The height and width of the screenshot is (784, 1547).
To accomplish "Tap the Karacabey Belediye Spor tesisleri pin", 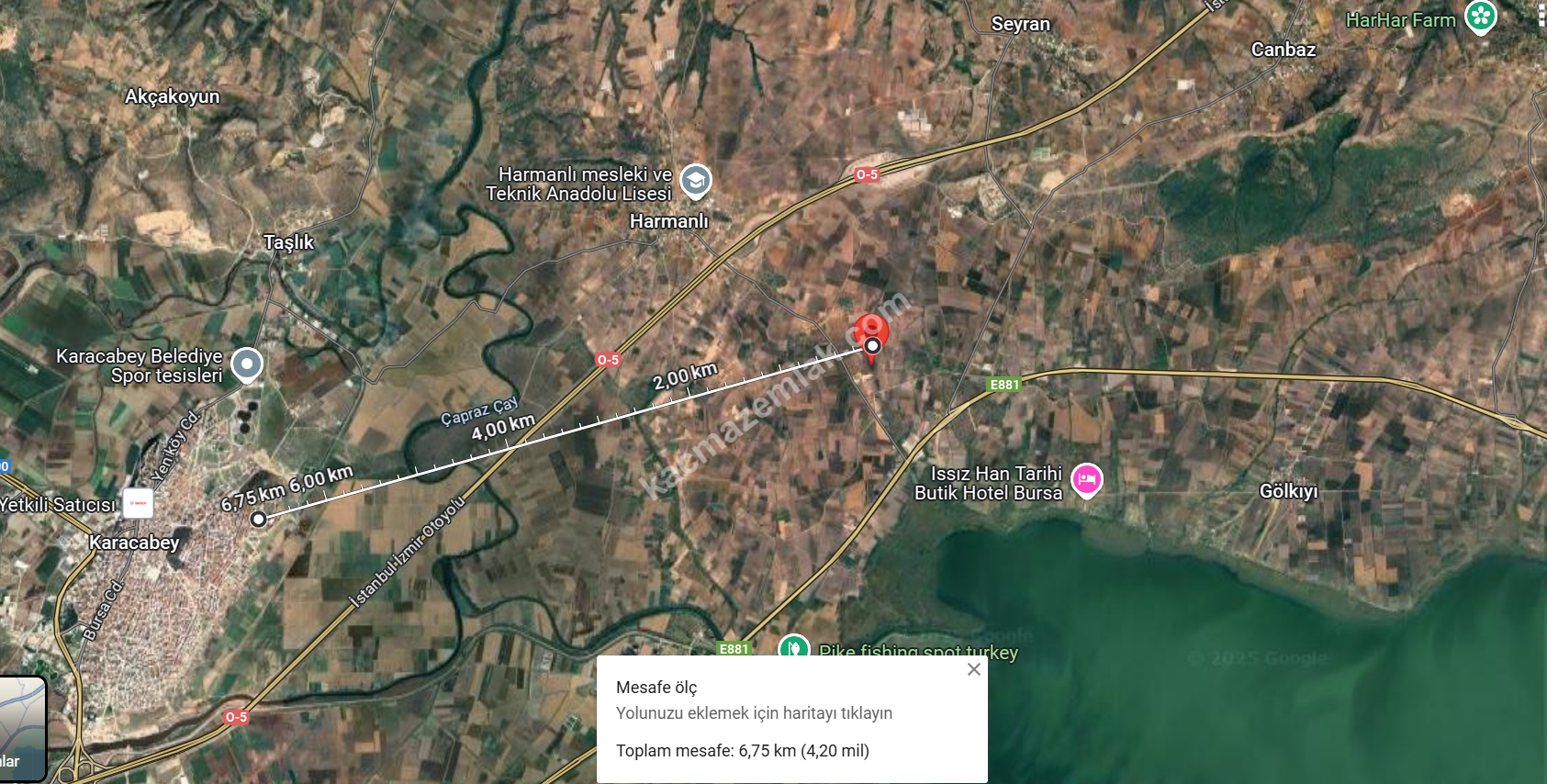I will click(x=247, y=364).
